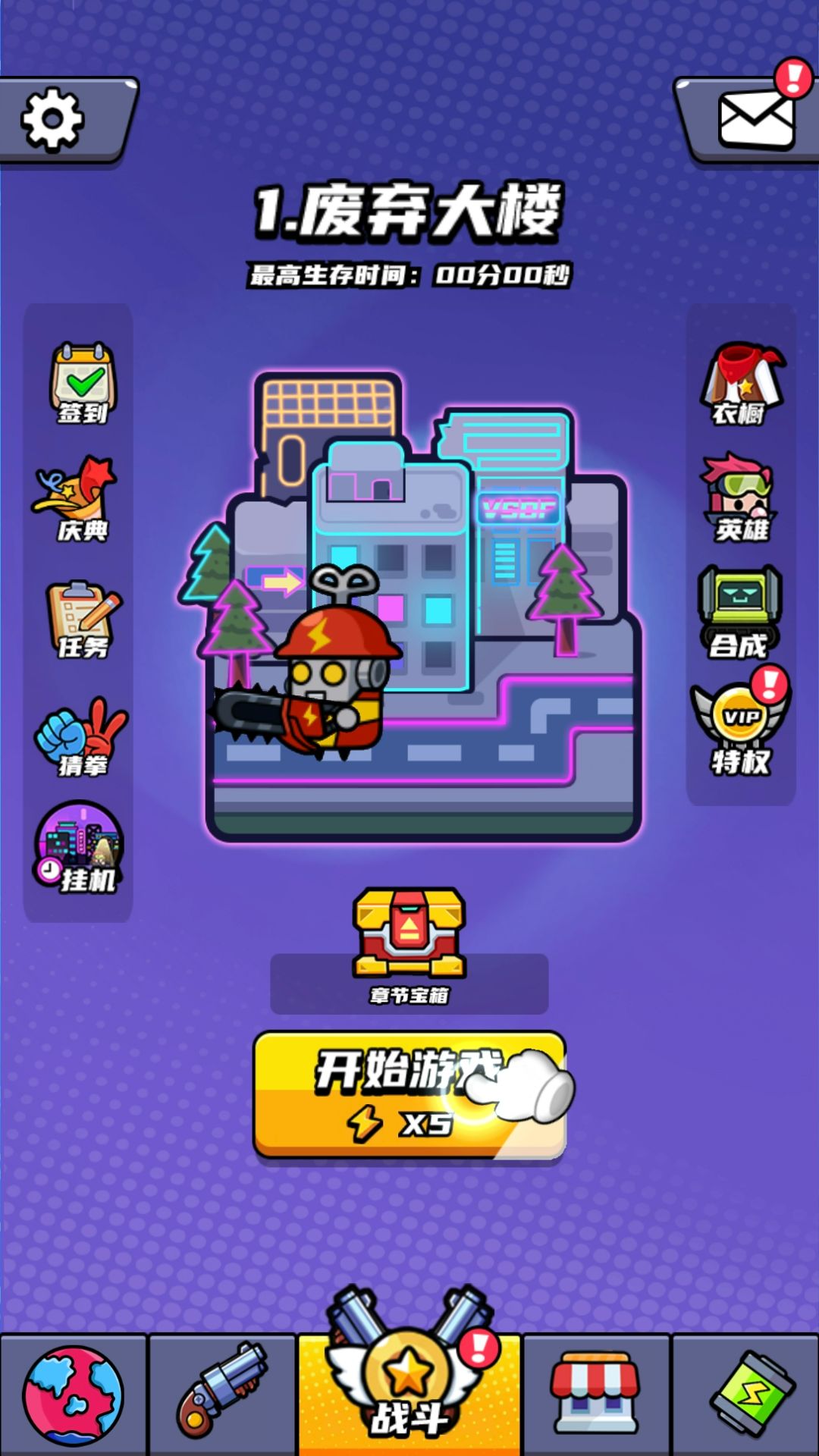Open the 挂机 idle rewards
Image resolution: width=819 pixels, height=1456 pixels.
[79, 847]
